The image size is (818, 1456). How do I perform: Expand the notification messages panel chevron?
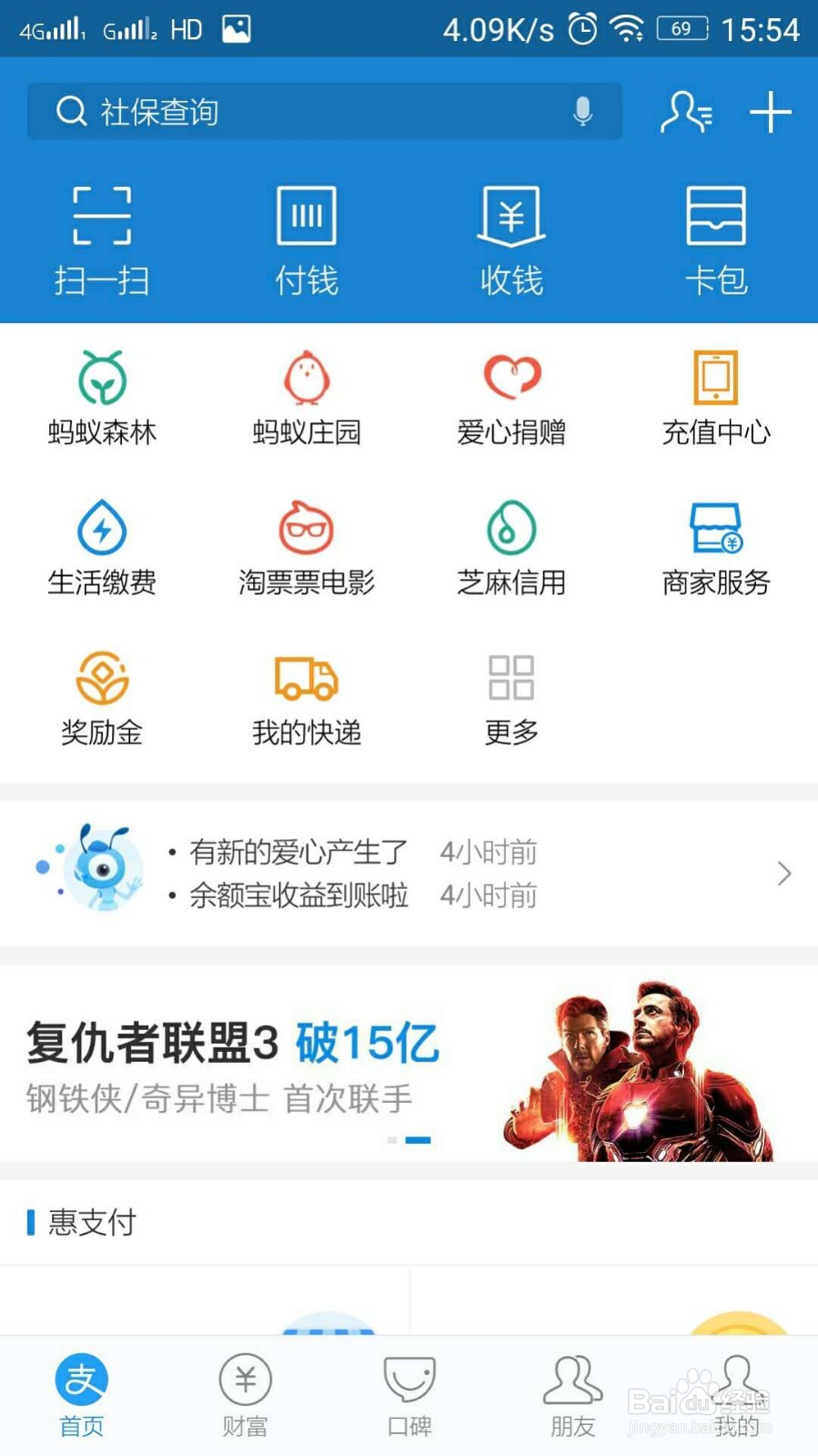click(783, 872)
